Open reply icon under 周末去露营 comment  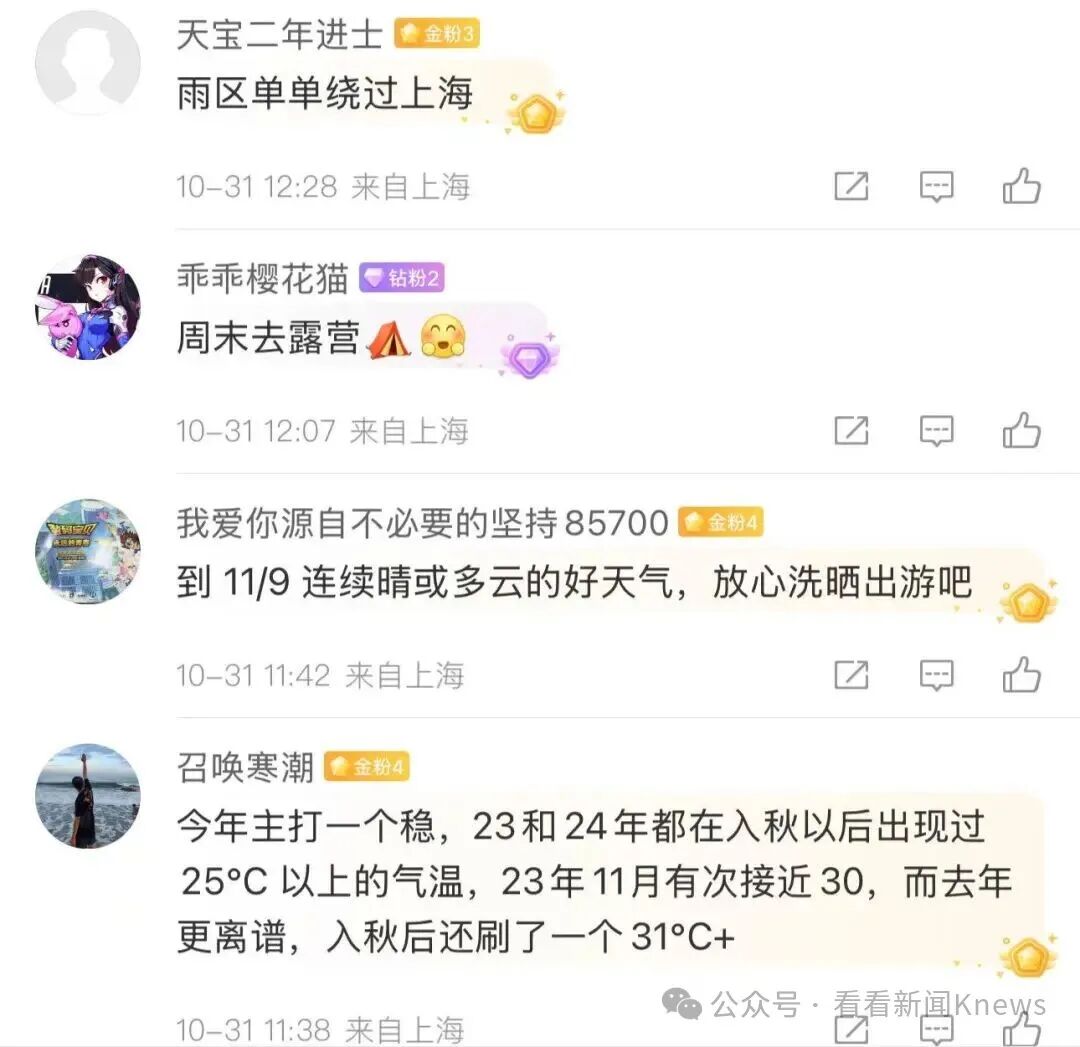click(936, 431)
